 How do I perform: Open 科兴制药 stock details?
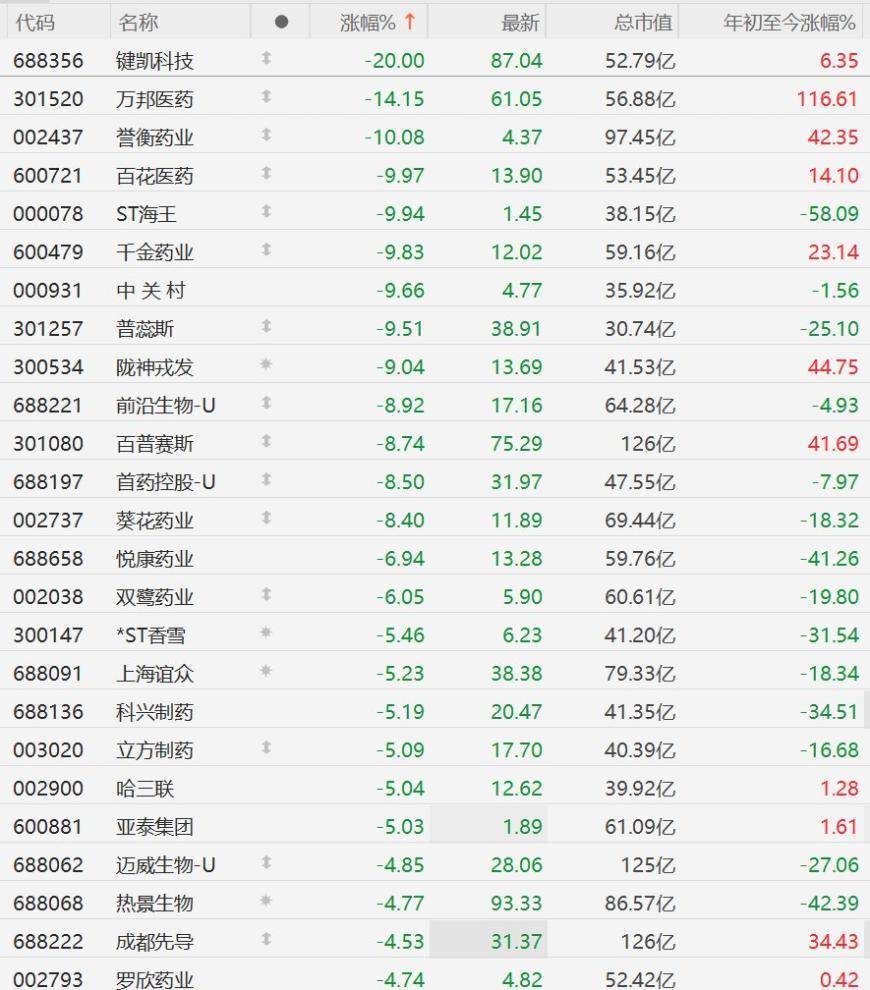pyautogui.click(x=435, y=711)
